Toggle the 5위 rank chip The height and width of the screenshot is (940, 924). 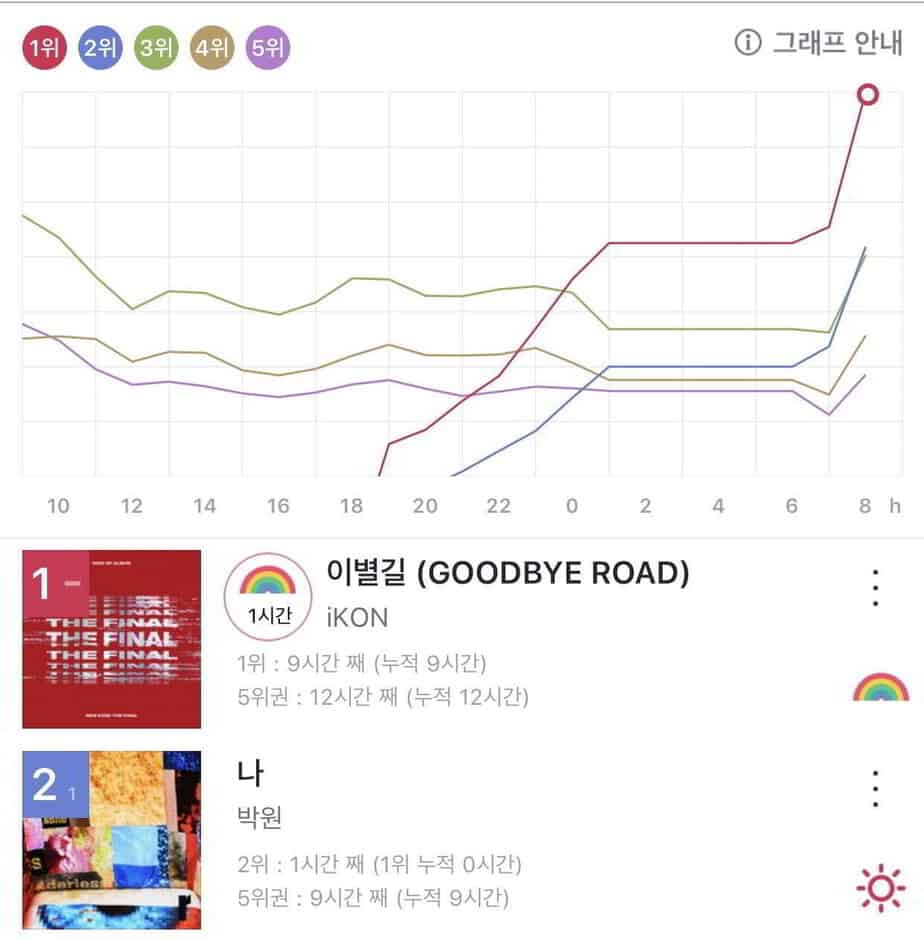267,47
